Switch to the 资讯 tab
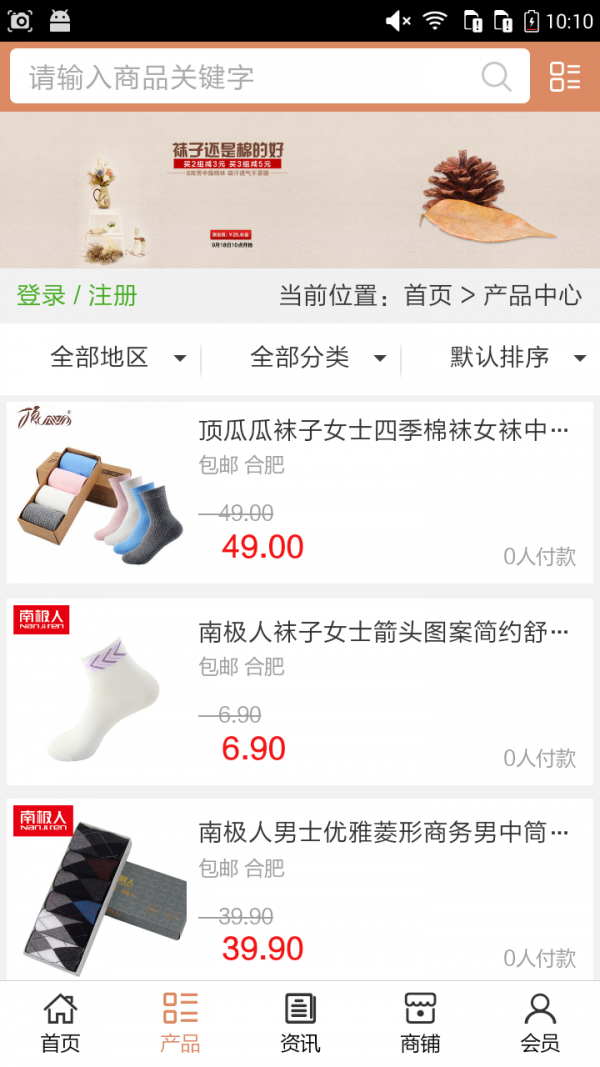Viewport: 600px width, 1067px height. (300, 1024)
